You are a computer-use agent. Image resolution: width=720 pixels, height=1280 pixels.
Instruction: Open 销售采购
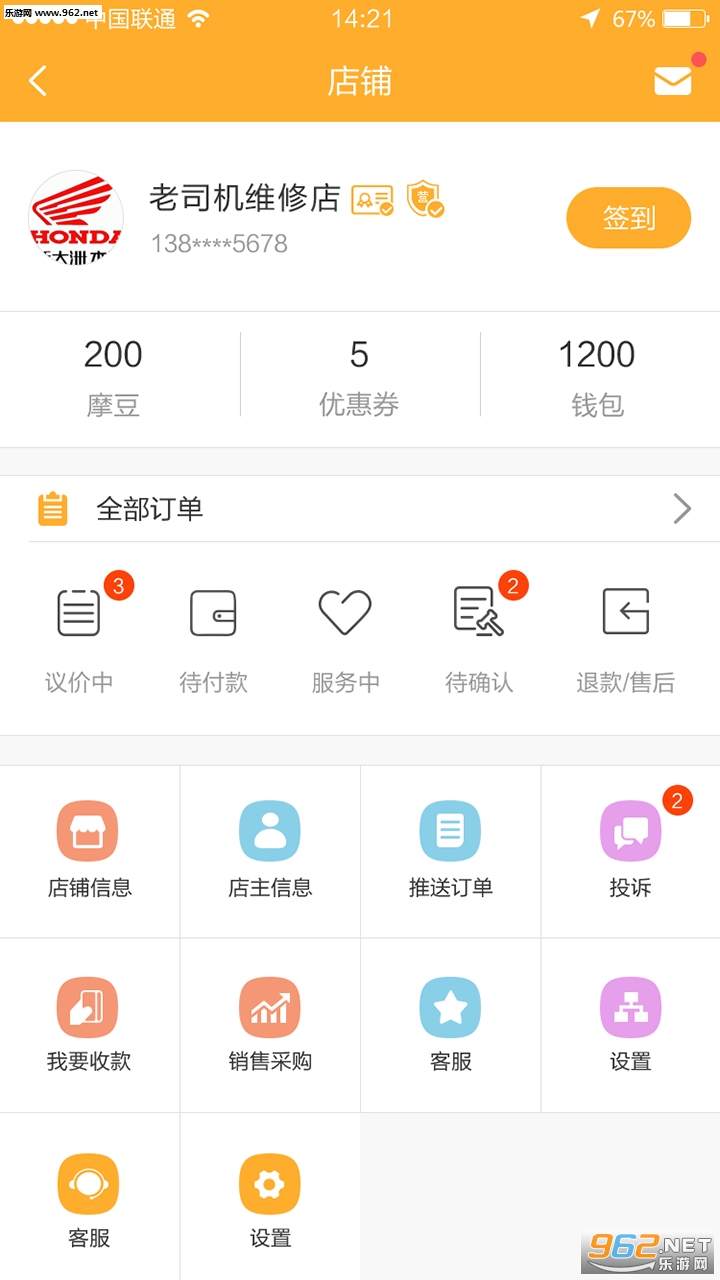[x=270, y=1024]
